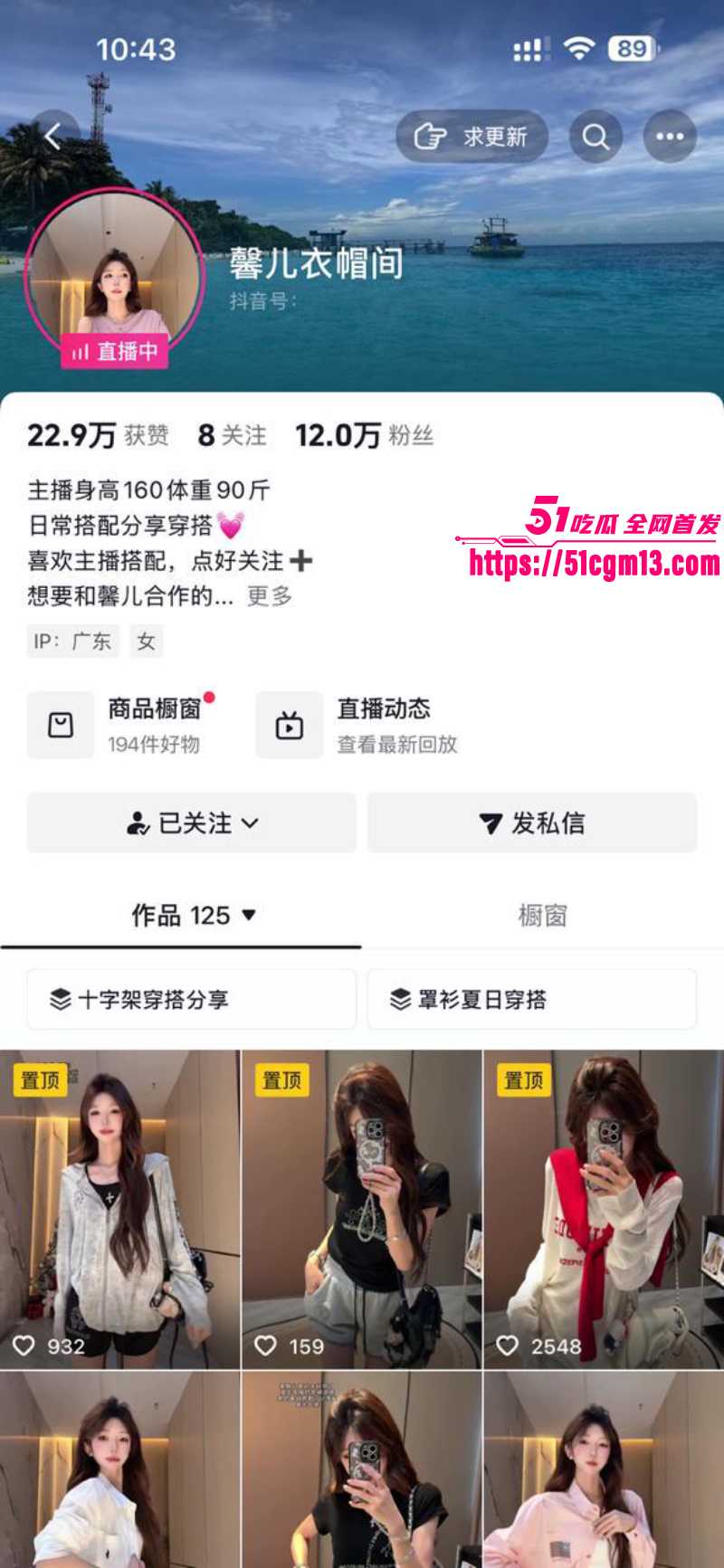Screen dimensions: 724x1568
Task: Tap the pointing-finger icon on 求更新 button
Action: [x=427, y=136]
